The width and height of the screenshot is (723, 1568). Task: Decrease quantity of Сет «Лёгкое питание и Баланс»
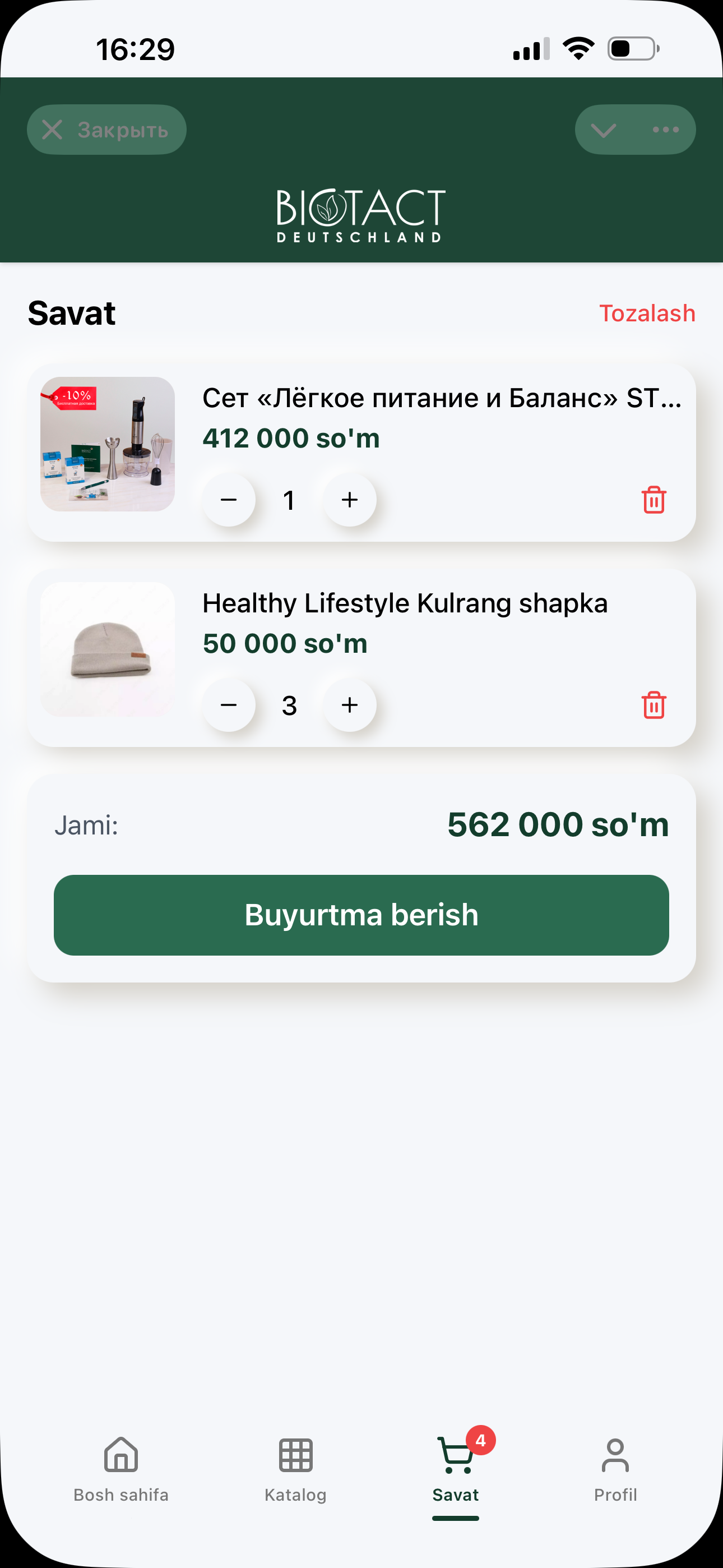click(x=229, y=500)
